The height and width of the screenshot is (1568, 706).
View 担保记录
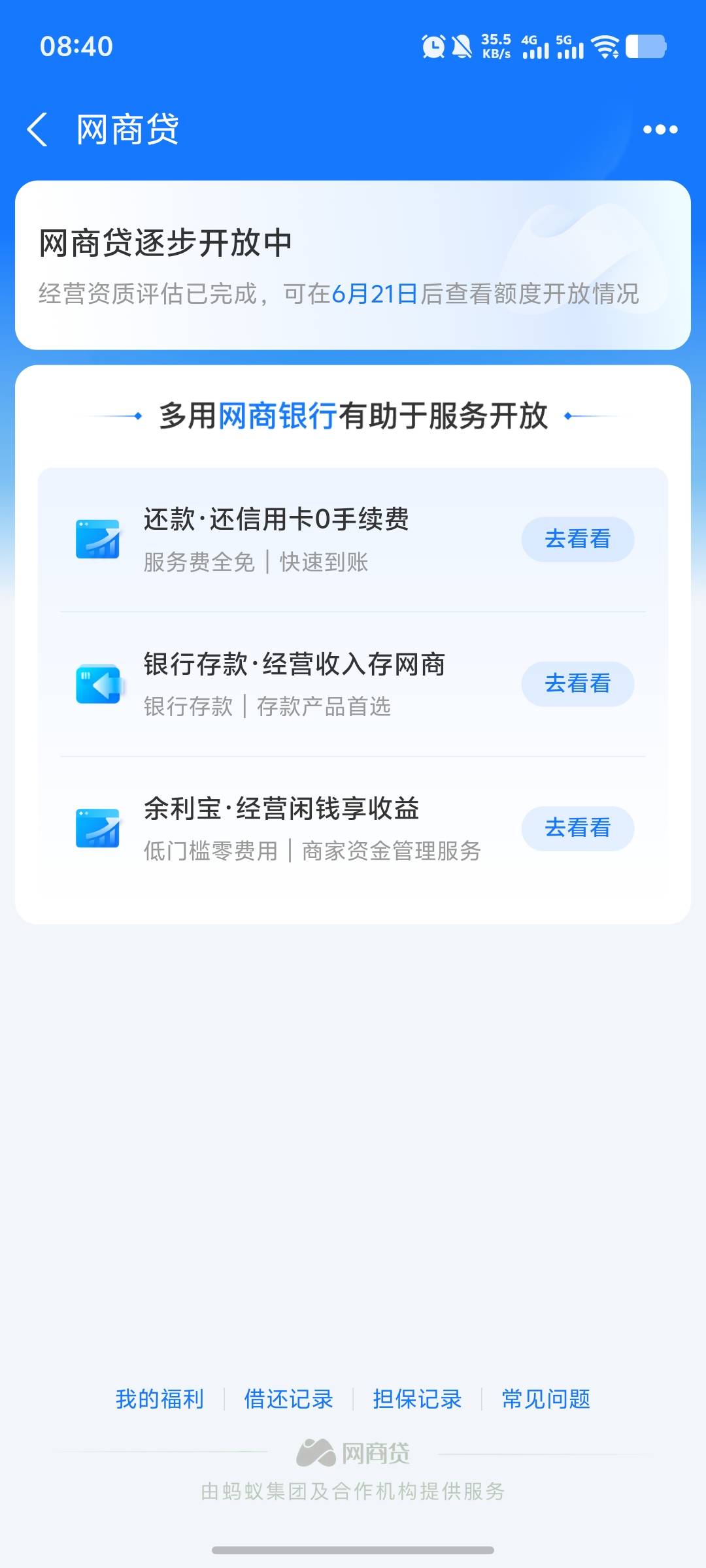(418, 1399)
